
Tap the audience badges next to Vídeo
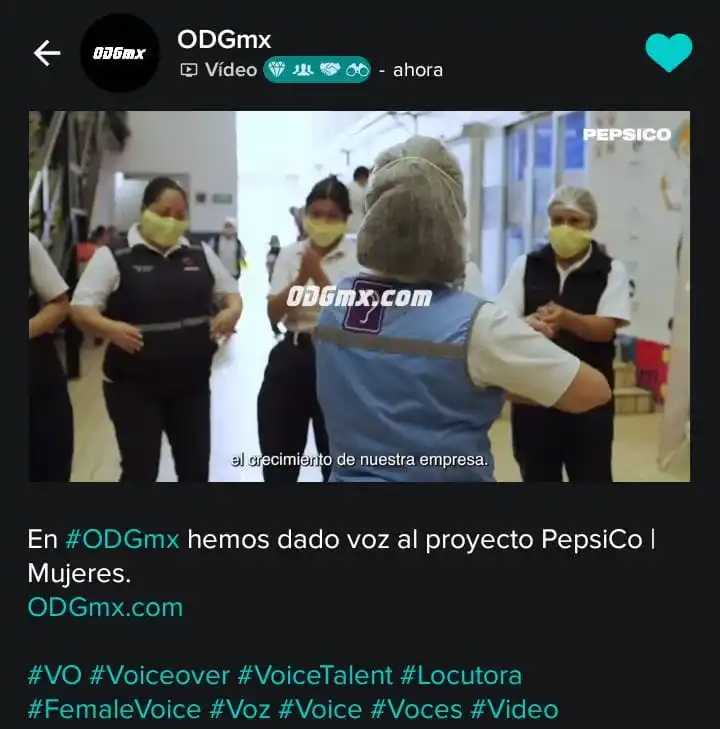317,70
